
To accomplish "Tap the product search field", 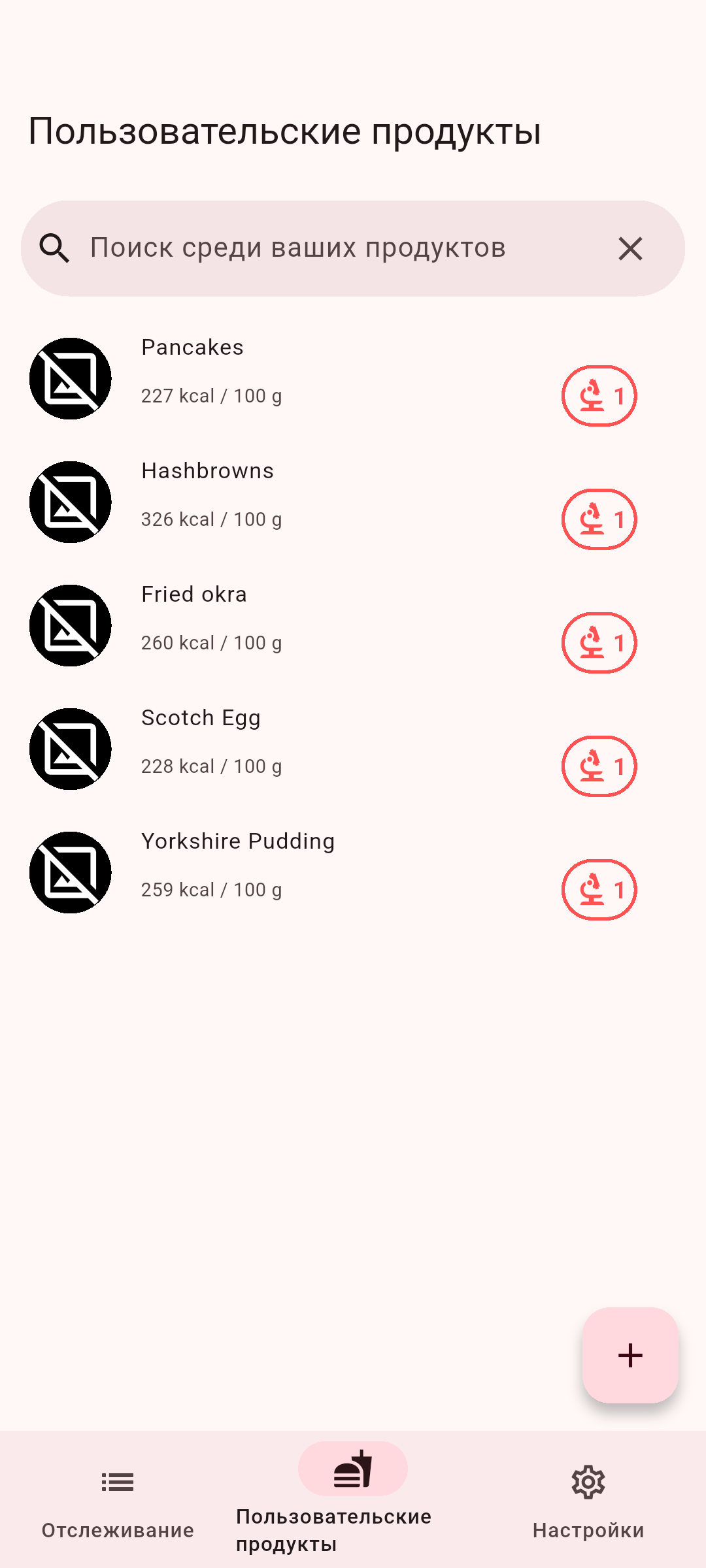I will point(353,248).
